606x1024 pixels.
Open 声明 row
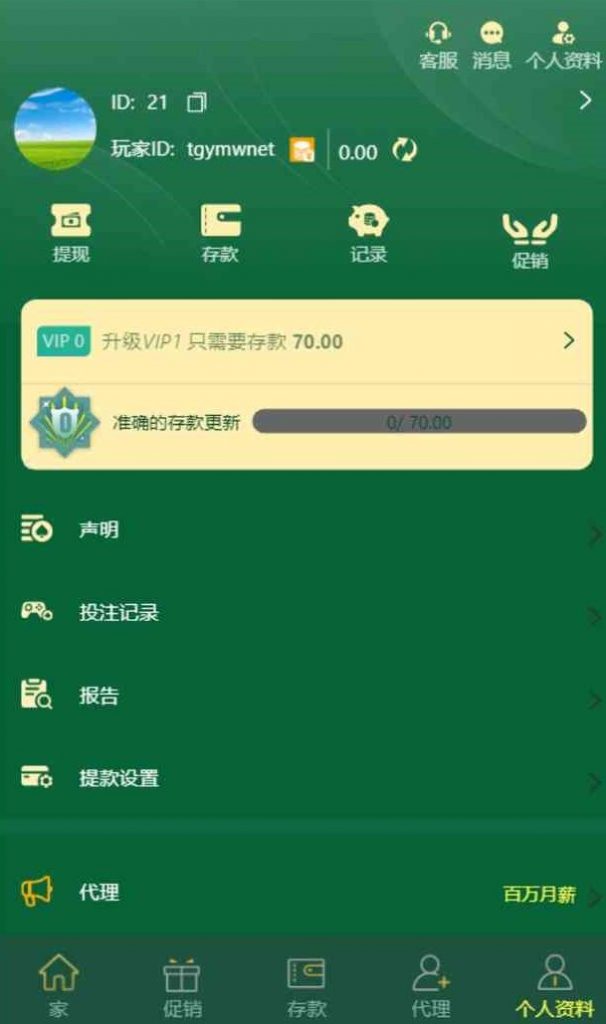click(303, 530)
